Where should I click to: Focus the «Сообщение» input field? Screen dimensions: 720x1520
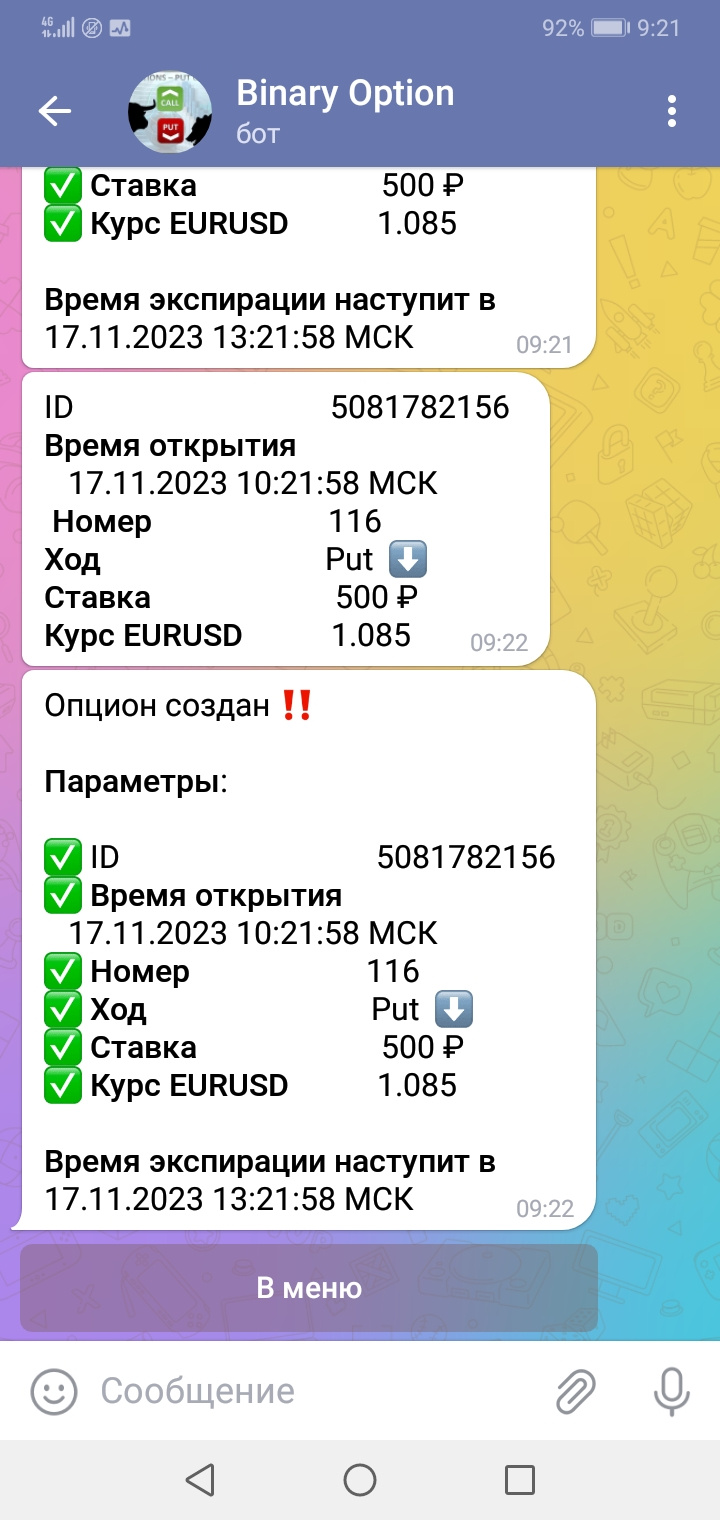click(318, 1391)
